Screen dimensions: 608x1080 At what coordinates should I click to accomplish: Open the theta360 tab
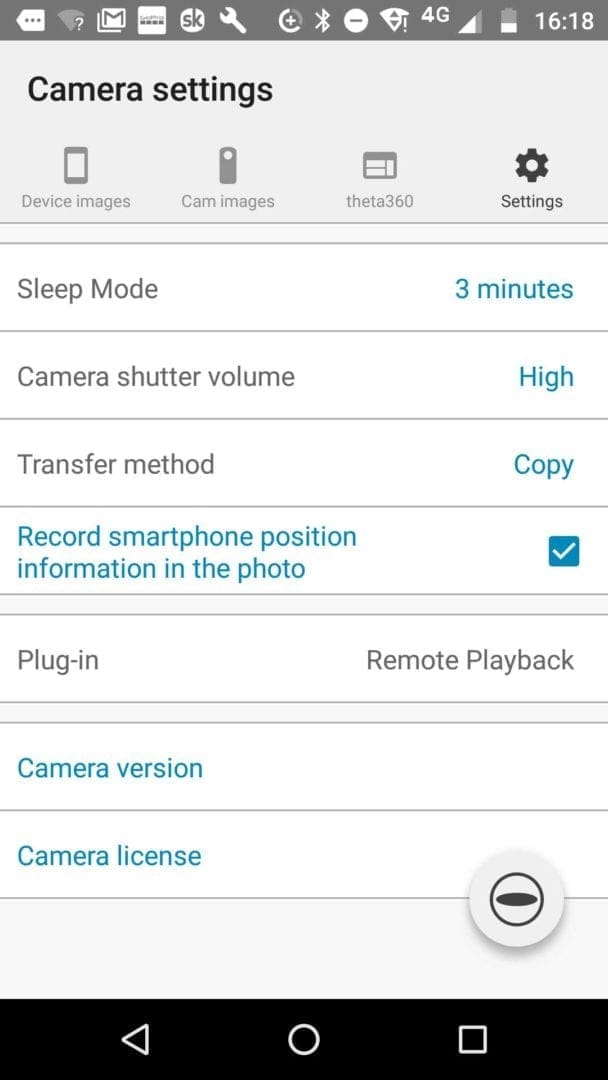(380, 178)
